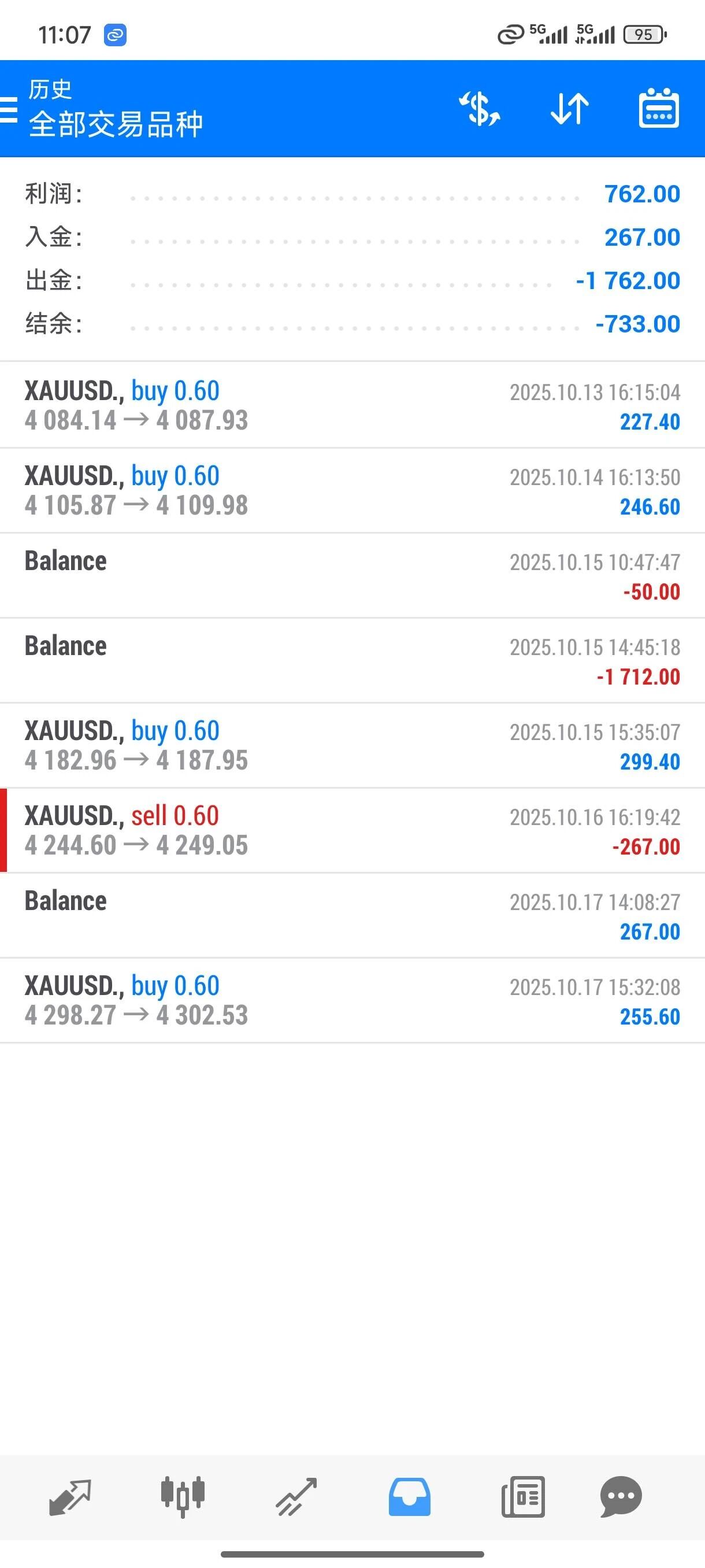705x1568 pixels.
Task: Open XAUUSD buy trade with 299.40 profit
Action: coord(352,746)
